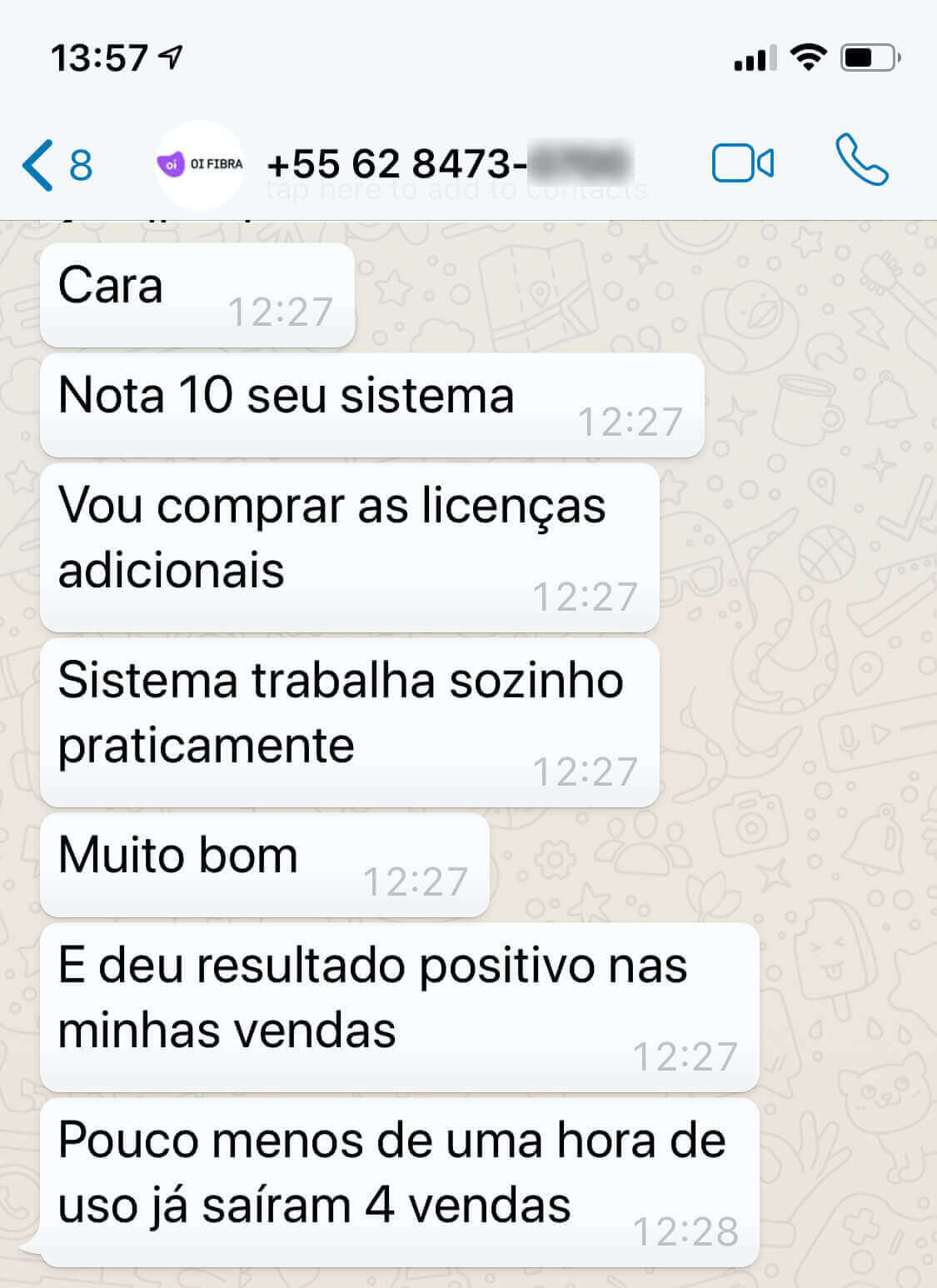This screenshot has height=1288, width=937.
Task: Start a voice call with this contact
Action: tap(861, 161)
